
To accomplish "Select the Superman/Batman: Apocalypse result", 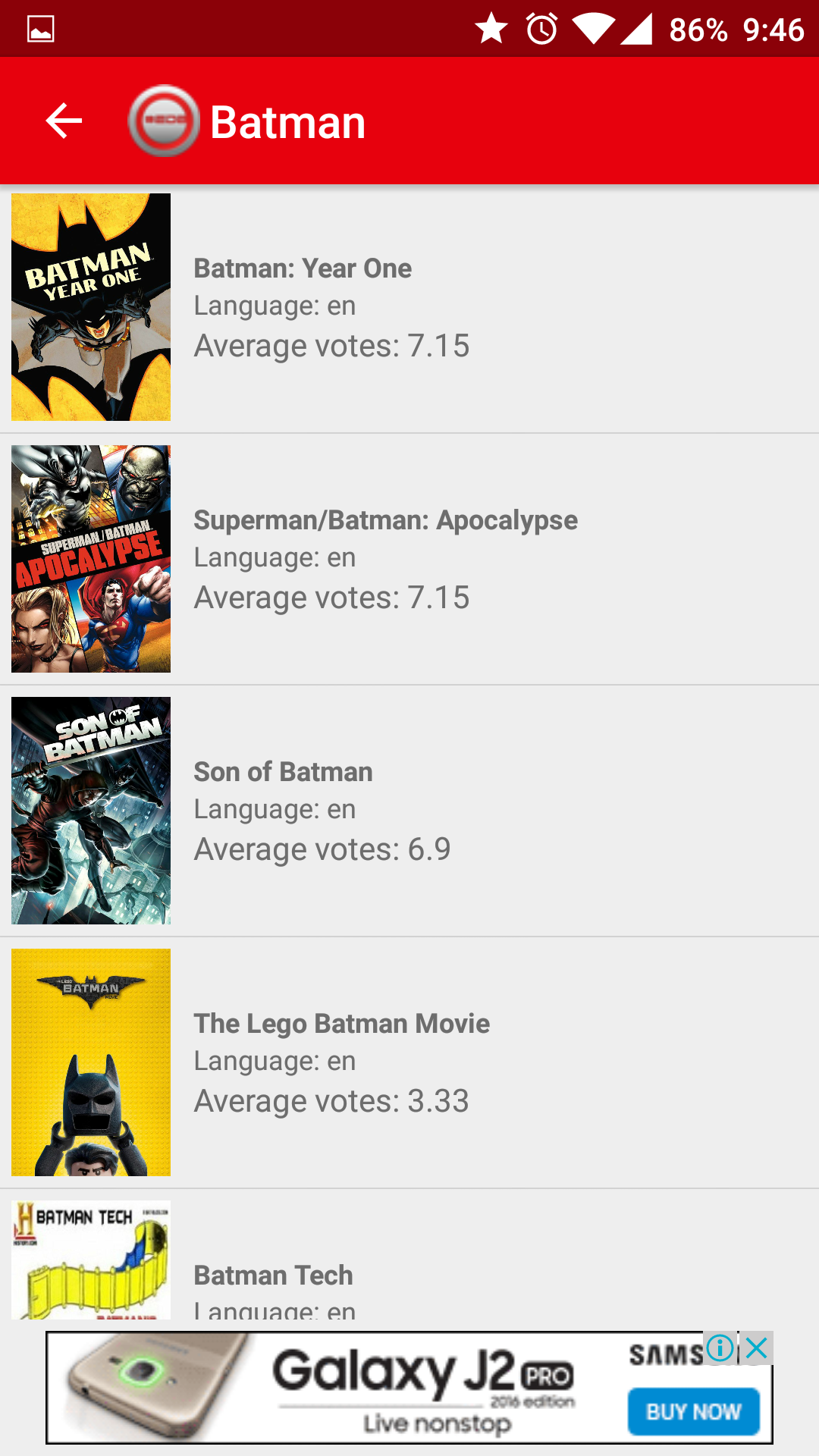I will tap(409, 559).
